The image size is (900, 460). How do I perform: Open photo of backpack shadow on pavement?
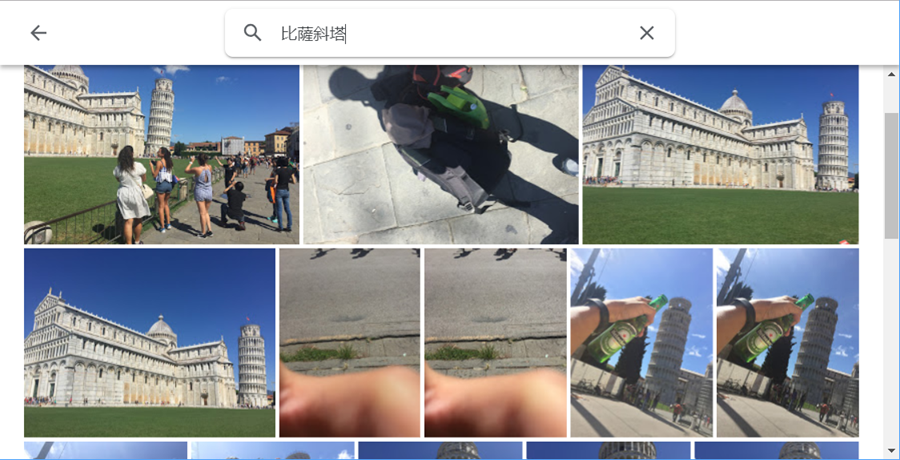coord(441,155)
